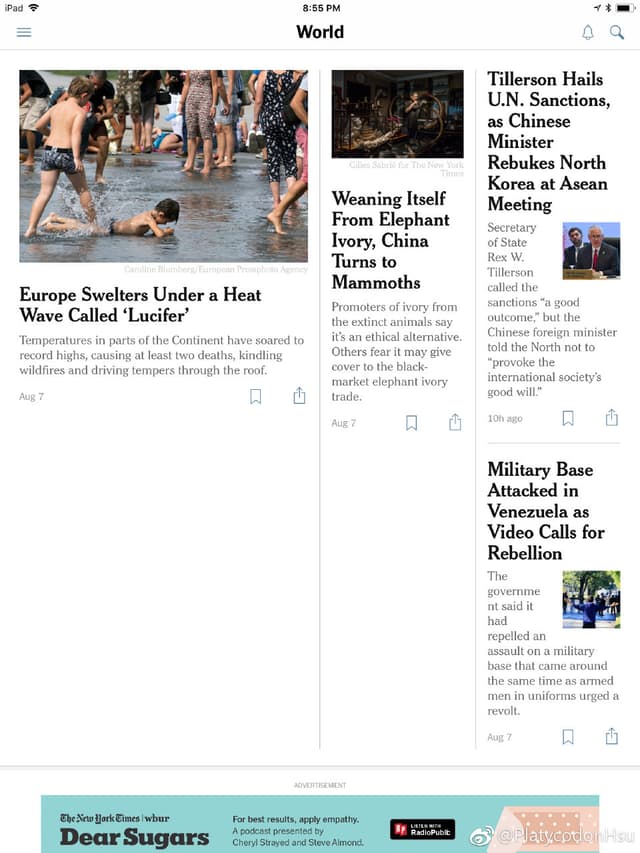Read the elephant ivory and mammoths story
Screen dimensions: 640x853
pyautogui.click(x=390, y=240)
